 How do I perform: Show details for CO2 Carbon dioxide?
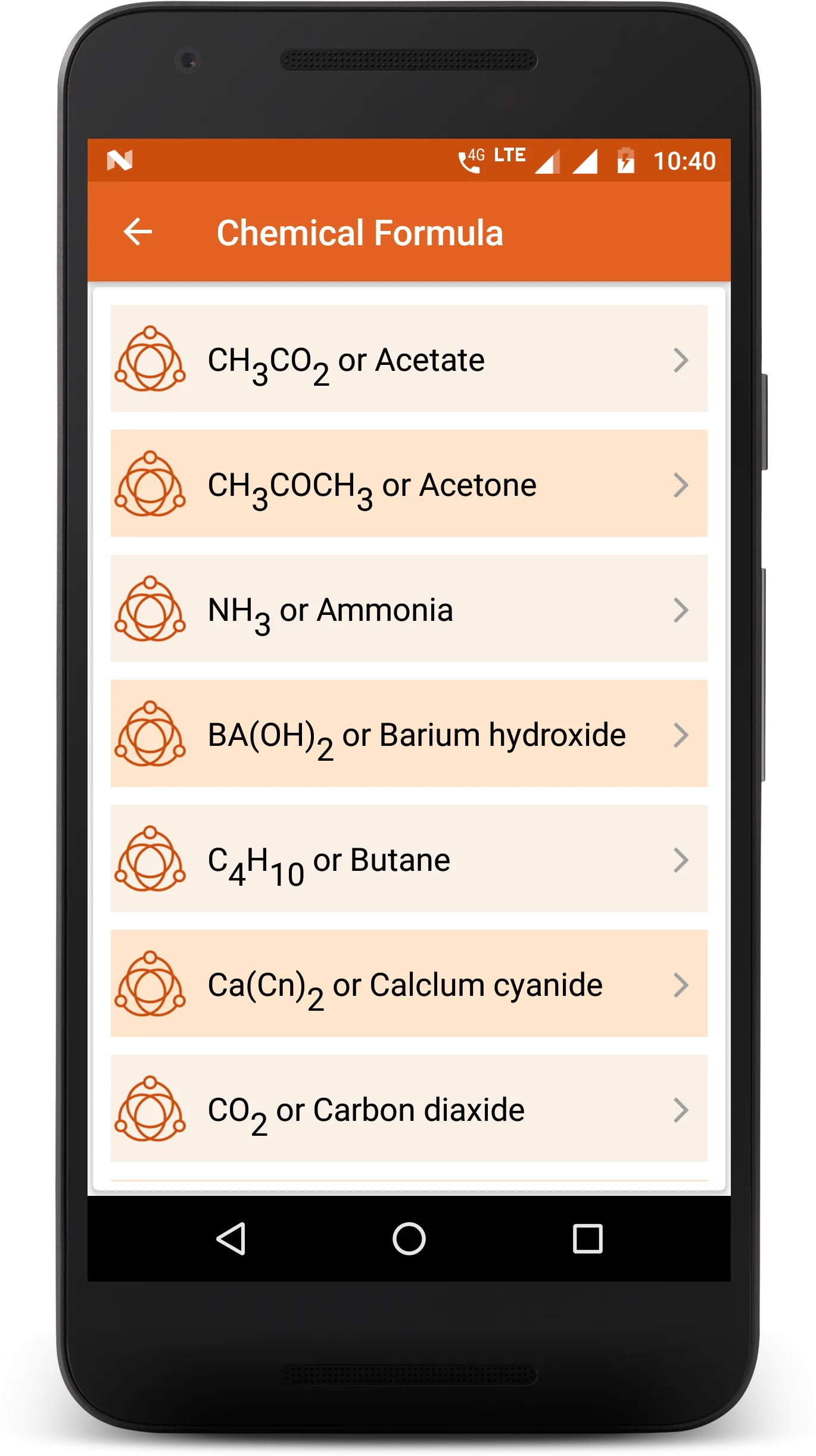[409, 1109]
